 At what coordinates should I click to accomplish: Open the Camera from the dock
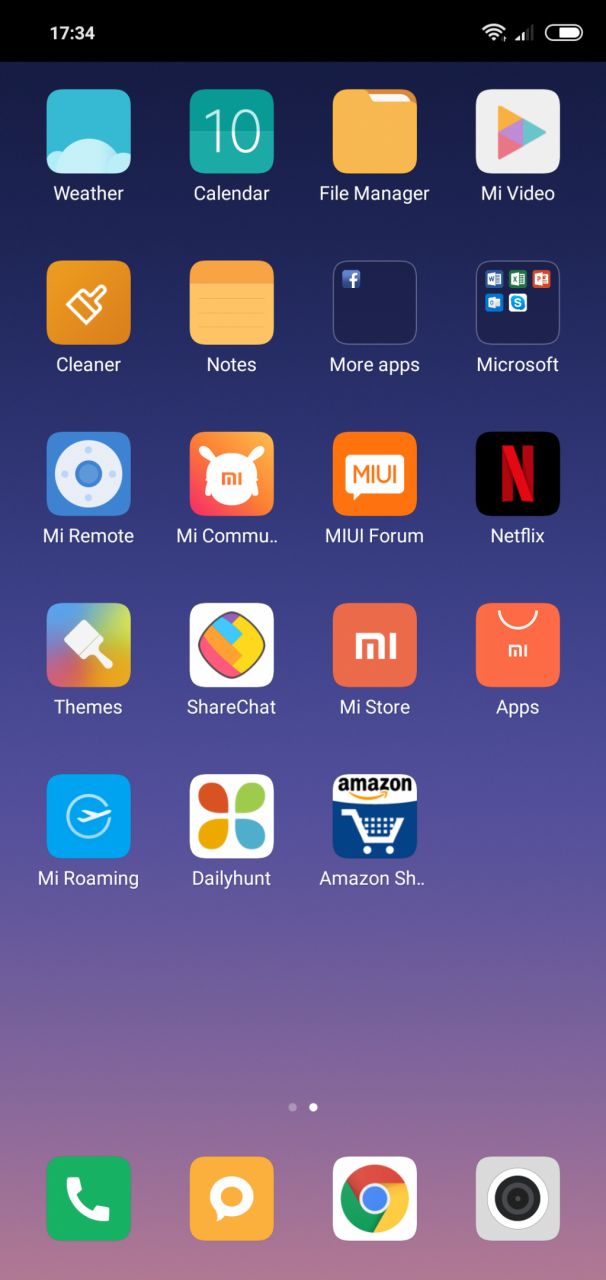tap(517, 1198)
